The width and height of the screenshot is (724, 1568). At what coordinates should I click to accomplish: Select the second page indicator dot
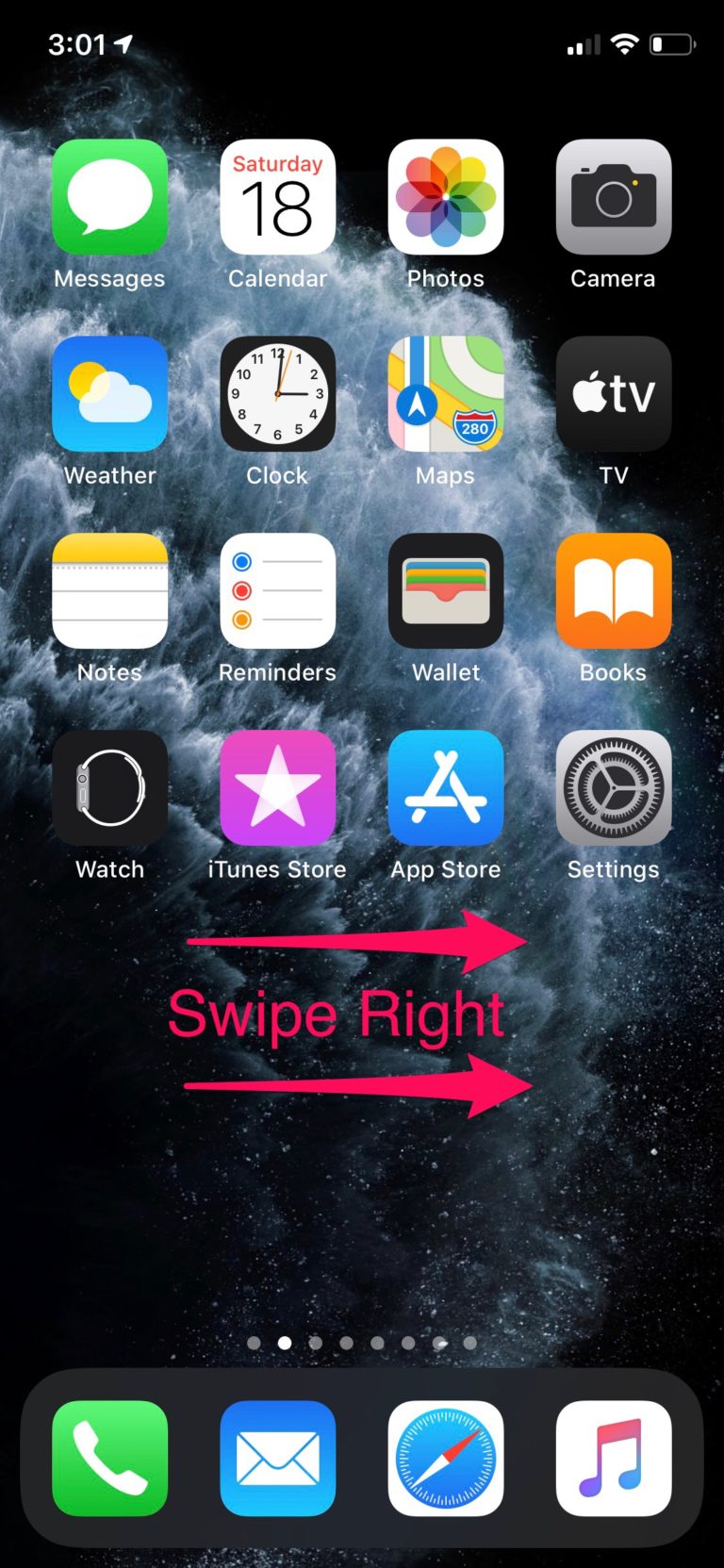(x=285, y=1343)
